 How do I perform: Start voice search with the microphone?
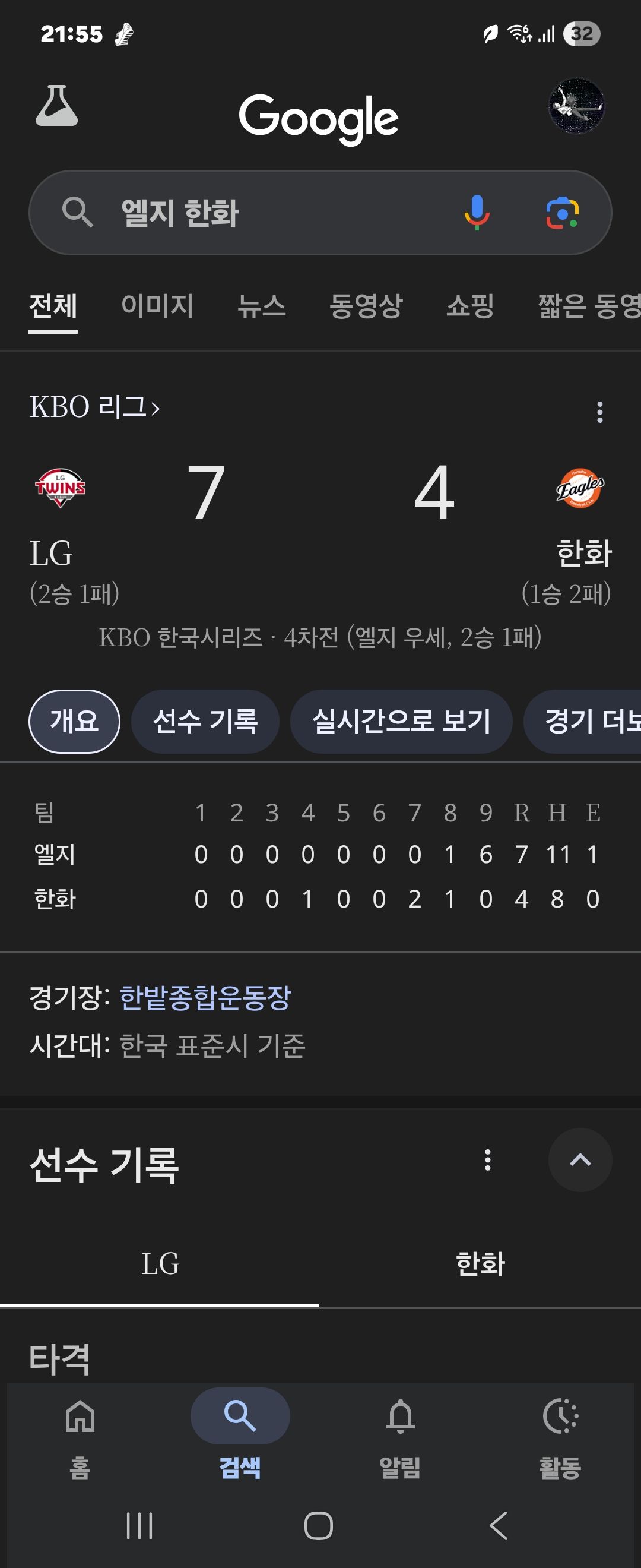click(477, 213)
